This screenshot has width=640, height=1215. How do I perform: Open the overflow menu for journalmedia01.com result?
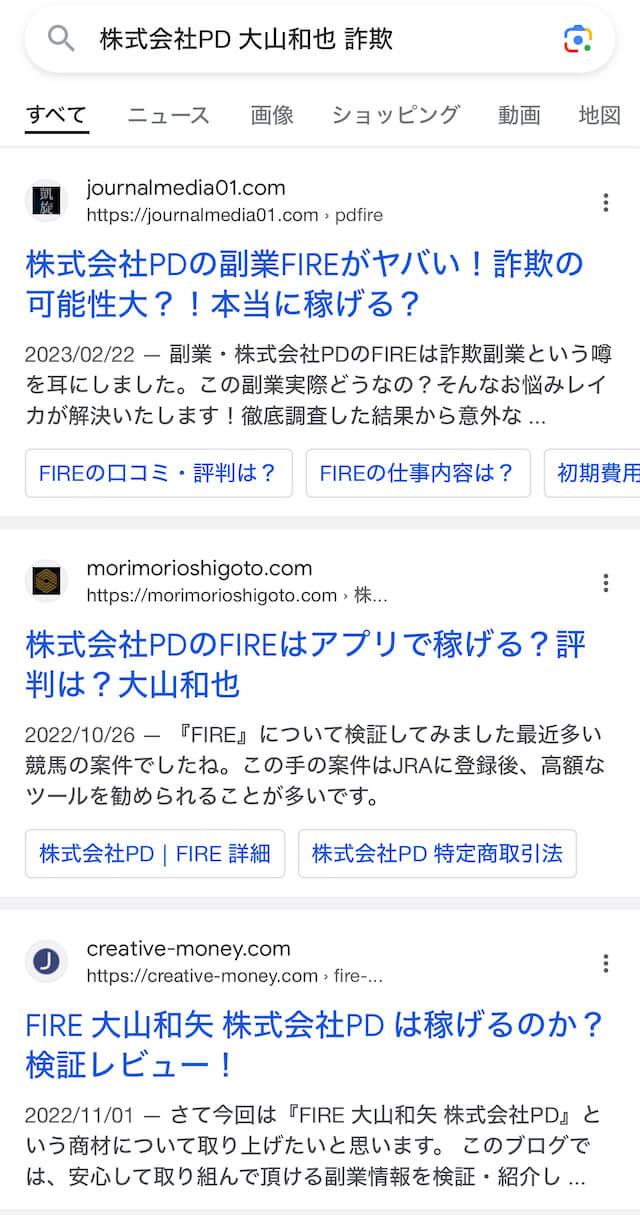click(605, 203)
